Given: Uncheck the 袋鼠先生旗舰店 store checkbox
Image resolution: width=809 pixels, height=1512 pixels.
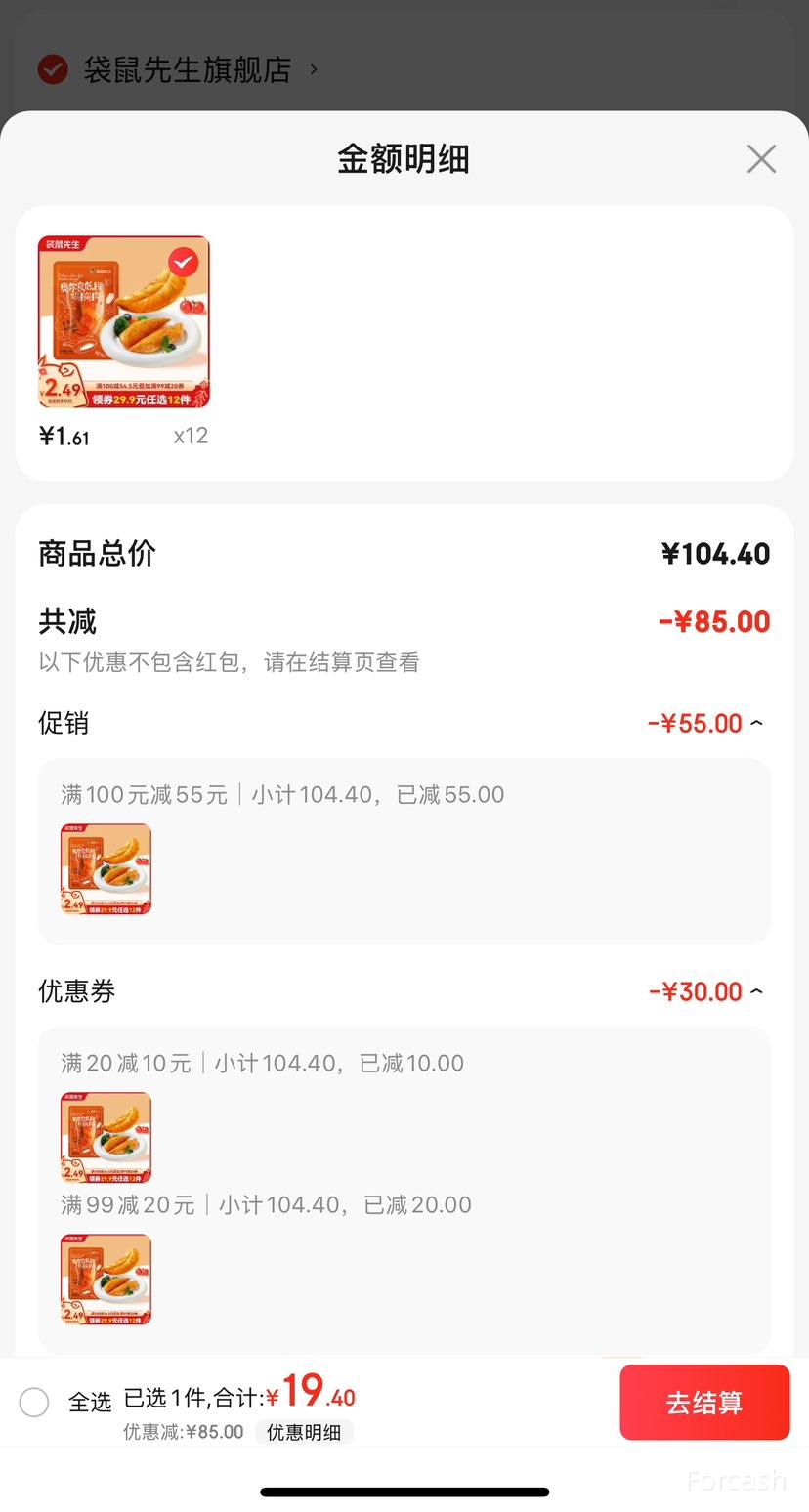Looking at the screenshot, I should pyautogui.click(x=53, y=69).
